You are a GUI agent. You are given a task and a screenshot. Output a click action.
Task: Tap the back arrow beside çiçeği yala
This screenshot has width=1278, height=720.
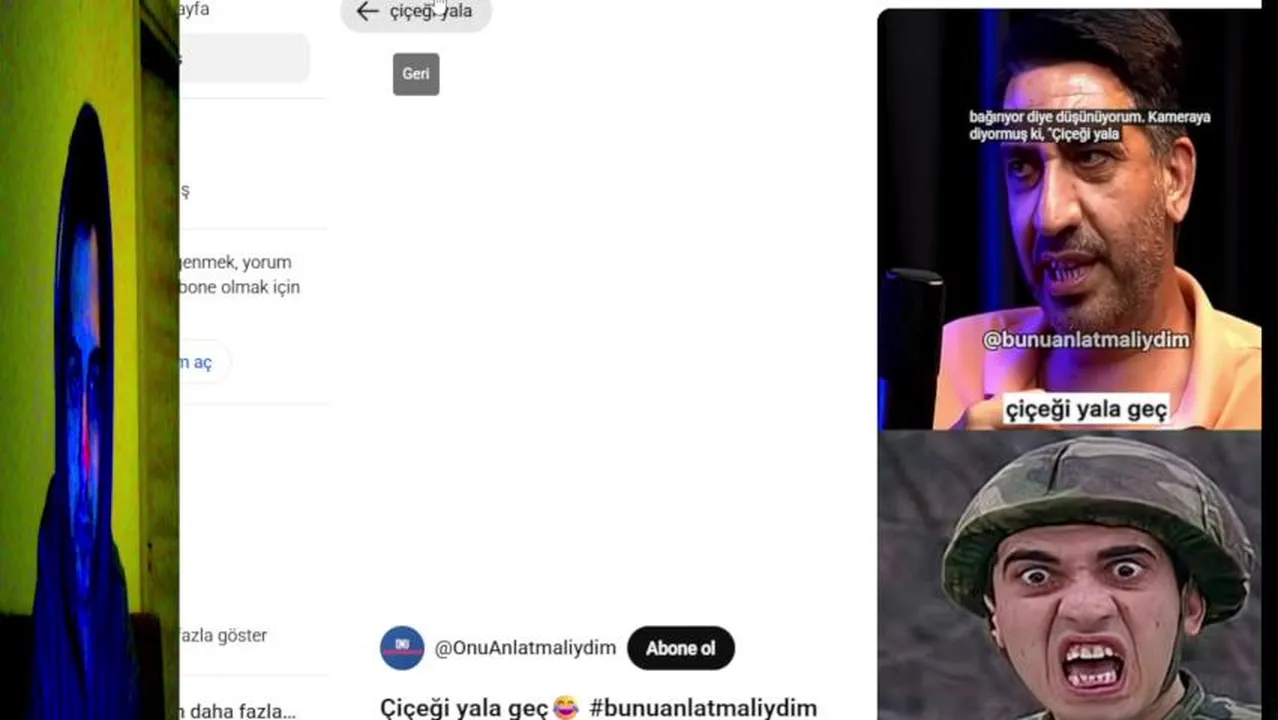pos(367,11)
